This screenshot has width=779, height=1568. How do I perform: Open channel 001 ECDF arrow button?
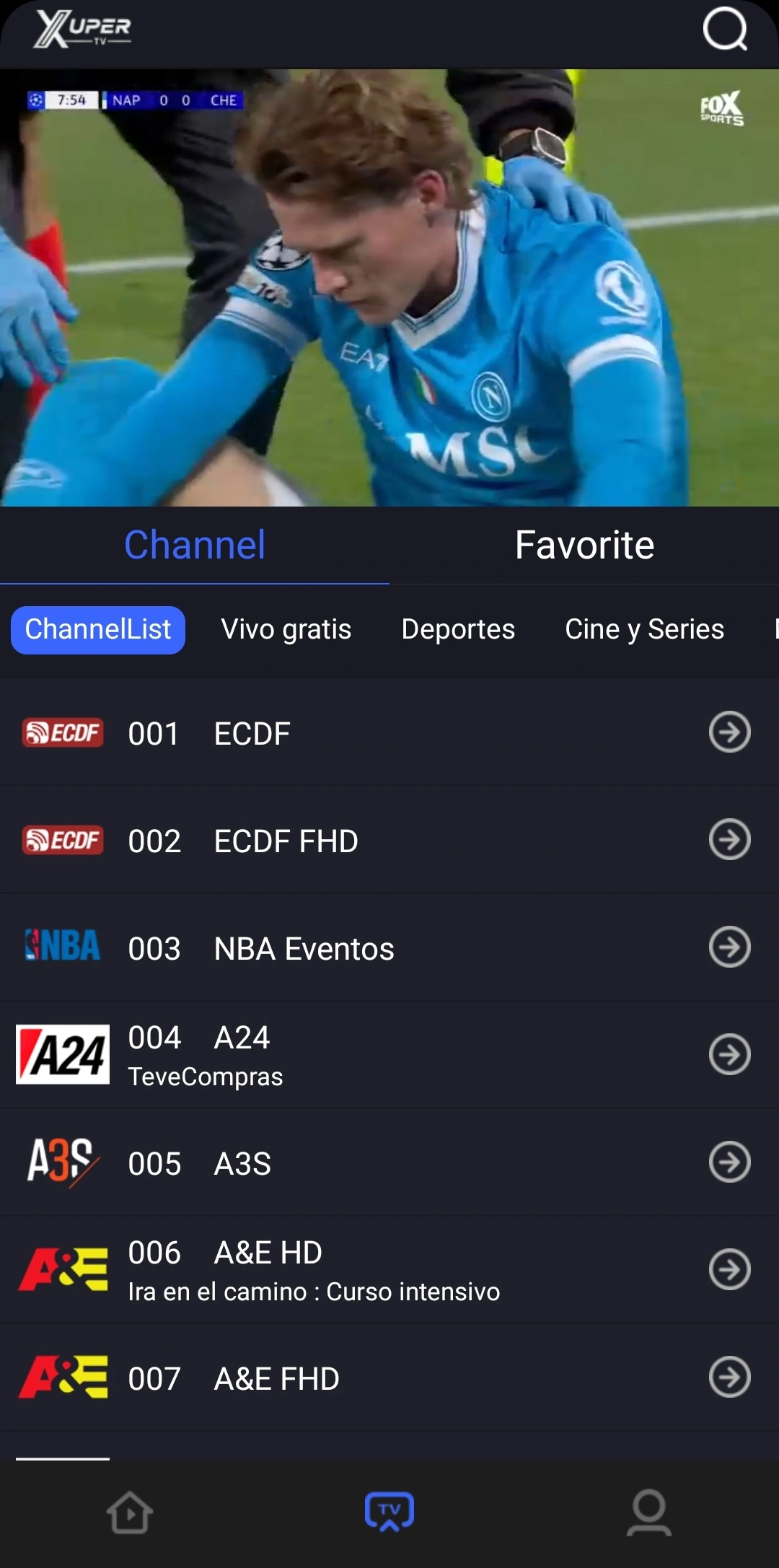(731, 733)
